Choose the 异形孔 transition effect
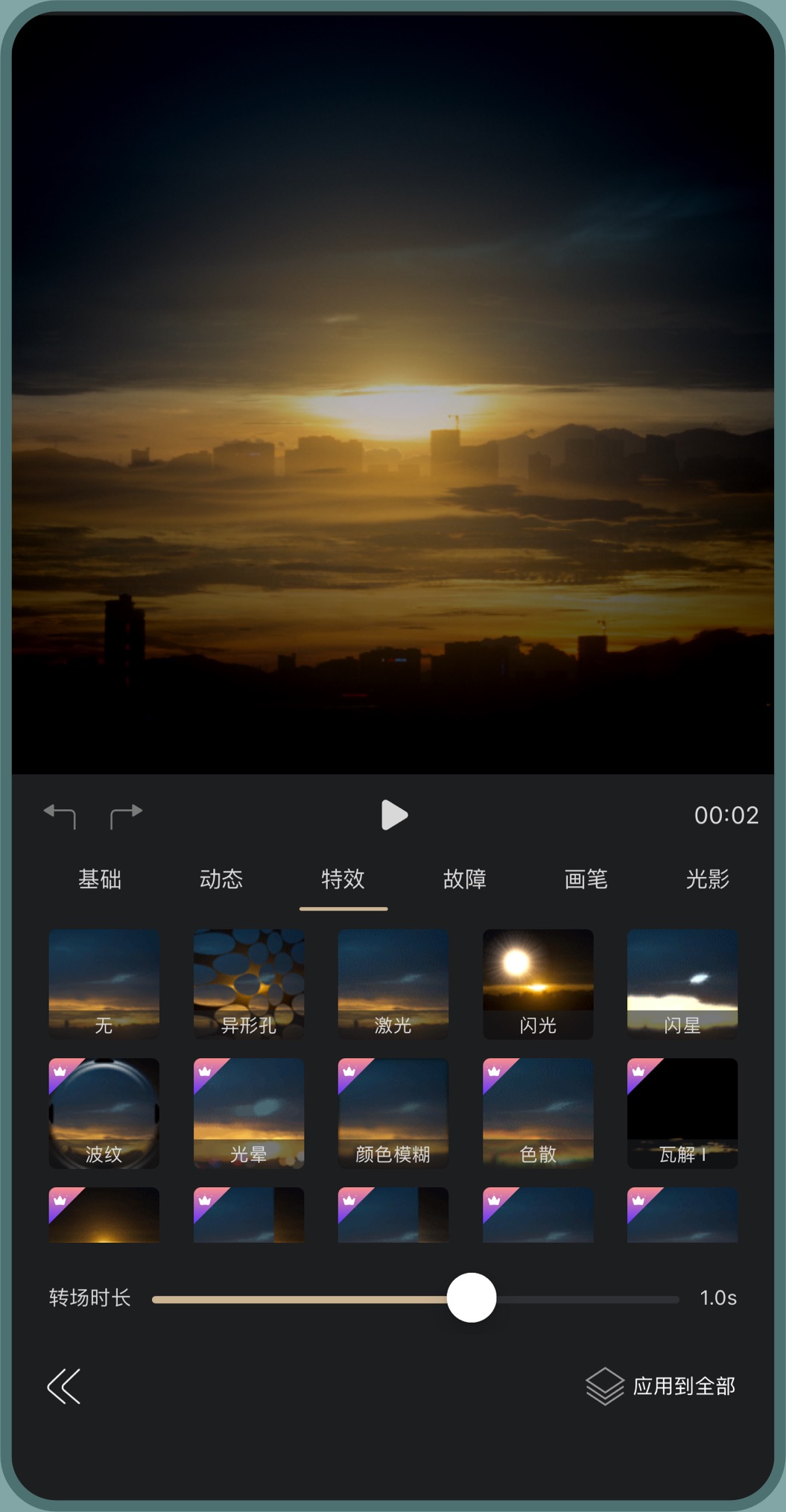Screen dimensions: 786x1512 [x=249, y=984]
